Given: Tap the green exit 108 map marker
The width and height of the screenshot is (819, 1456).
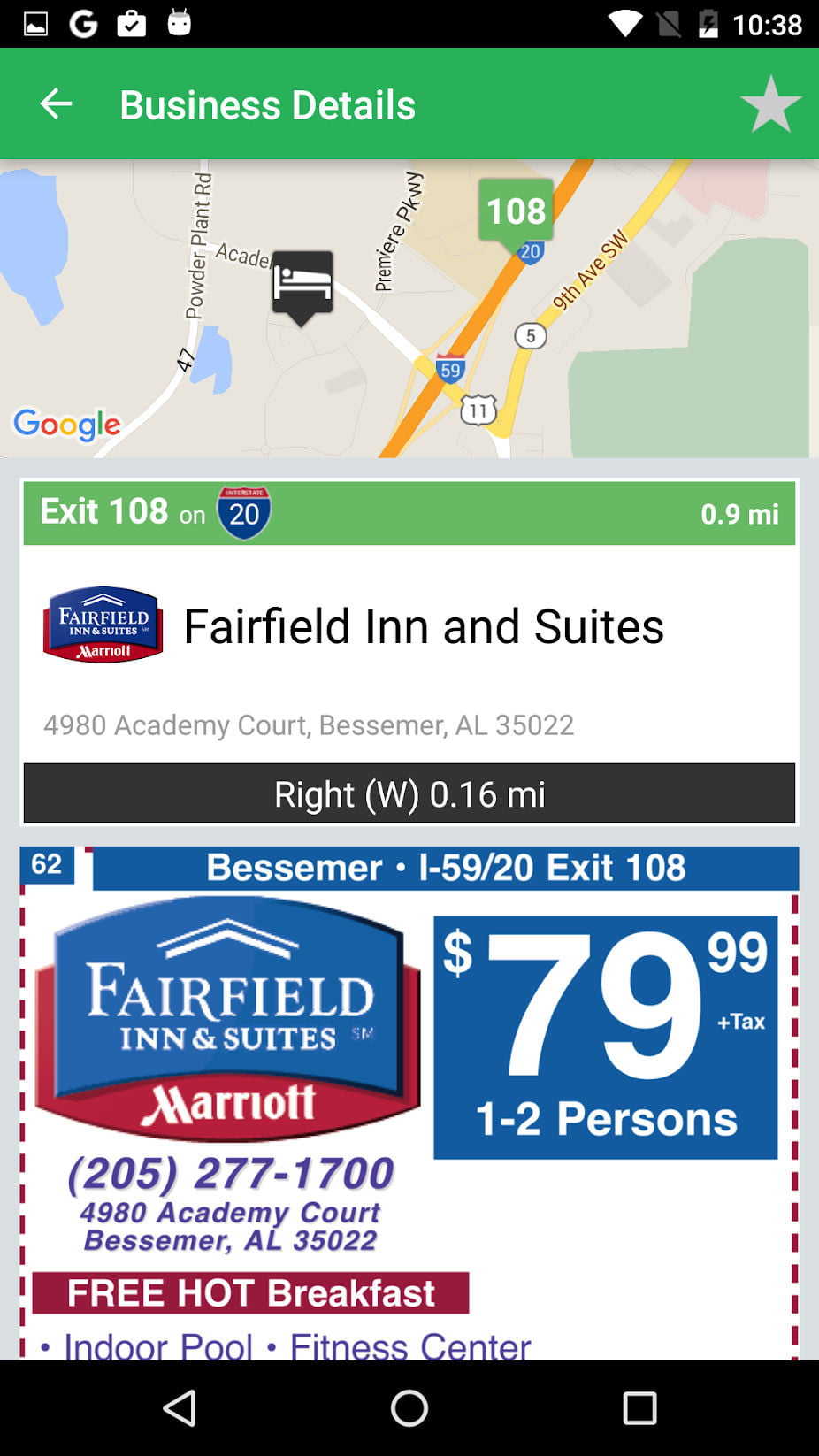Looking at the screenshot, I should [516, 212].
